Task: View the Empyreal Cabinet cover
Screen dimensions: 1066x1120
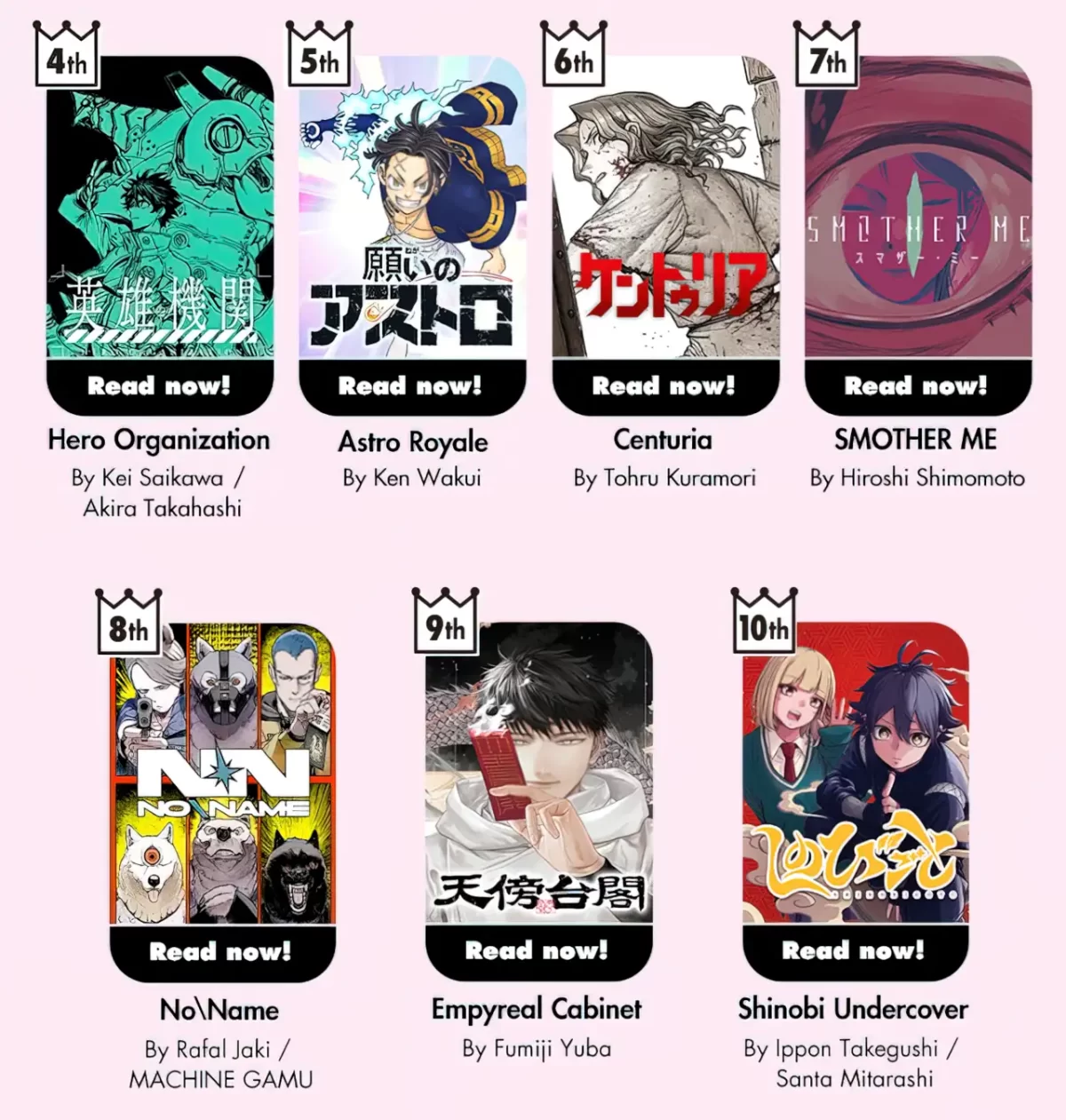Action: pos(537,774)
